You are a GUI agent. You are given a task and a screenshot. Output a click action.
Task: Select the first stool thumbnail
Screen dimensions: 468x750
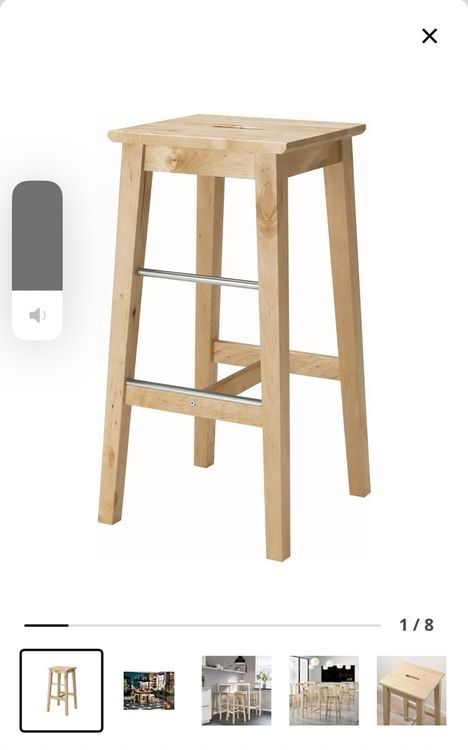61,690
